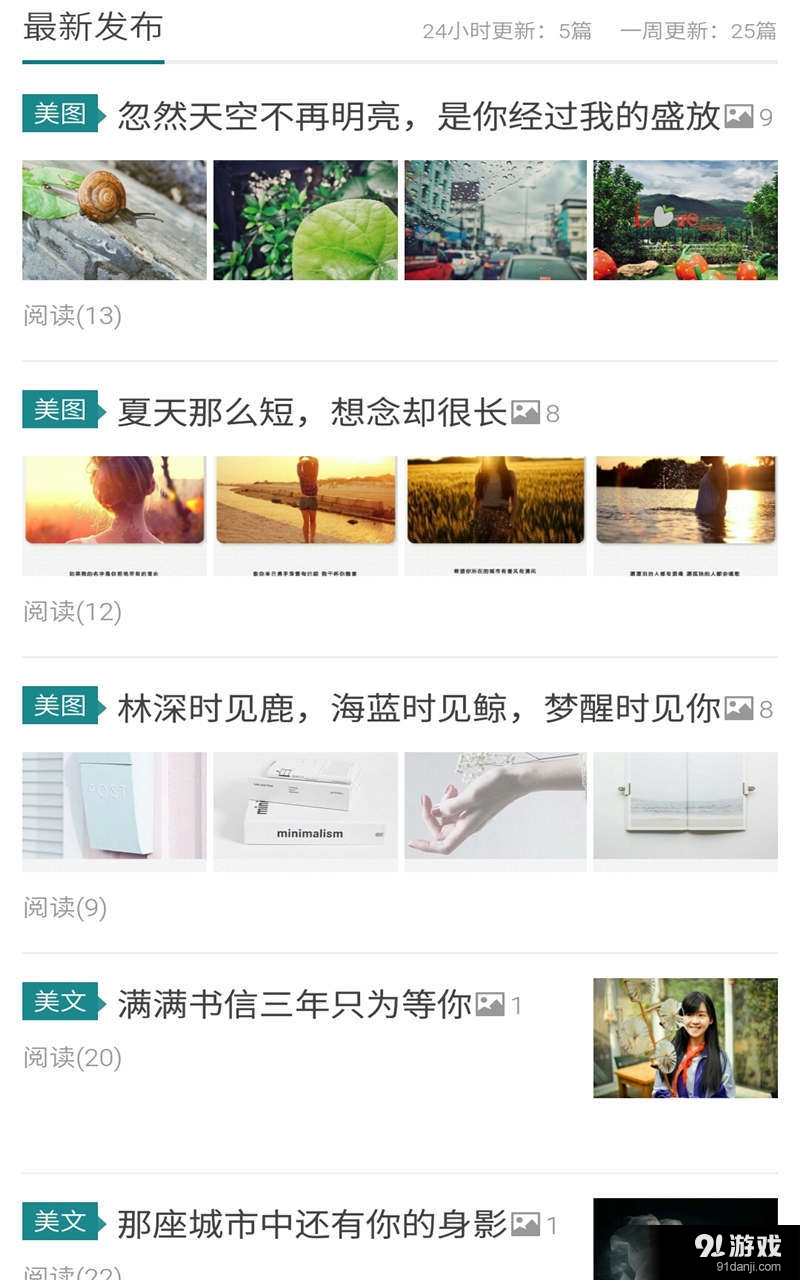Screen dimensions: 800x1280
Task: Tap the smiling girl photo thumbnail
Action: [x=685, y=1038]
